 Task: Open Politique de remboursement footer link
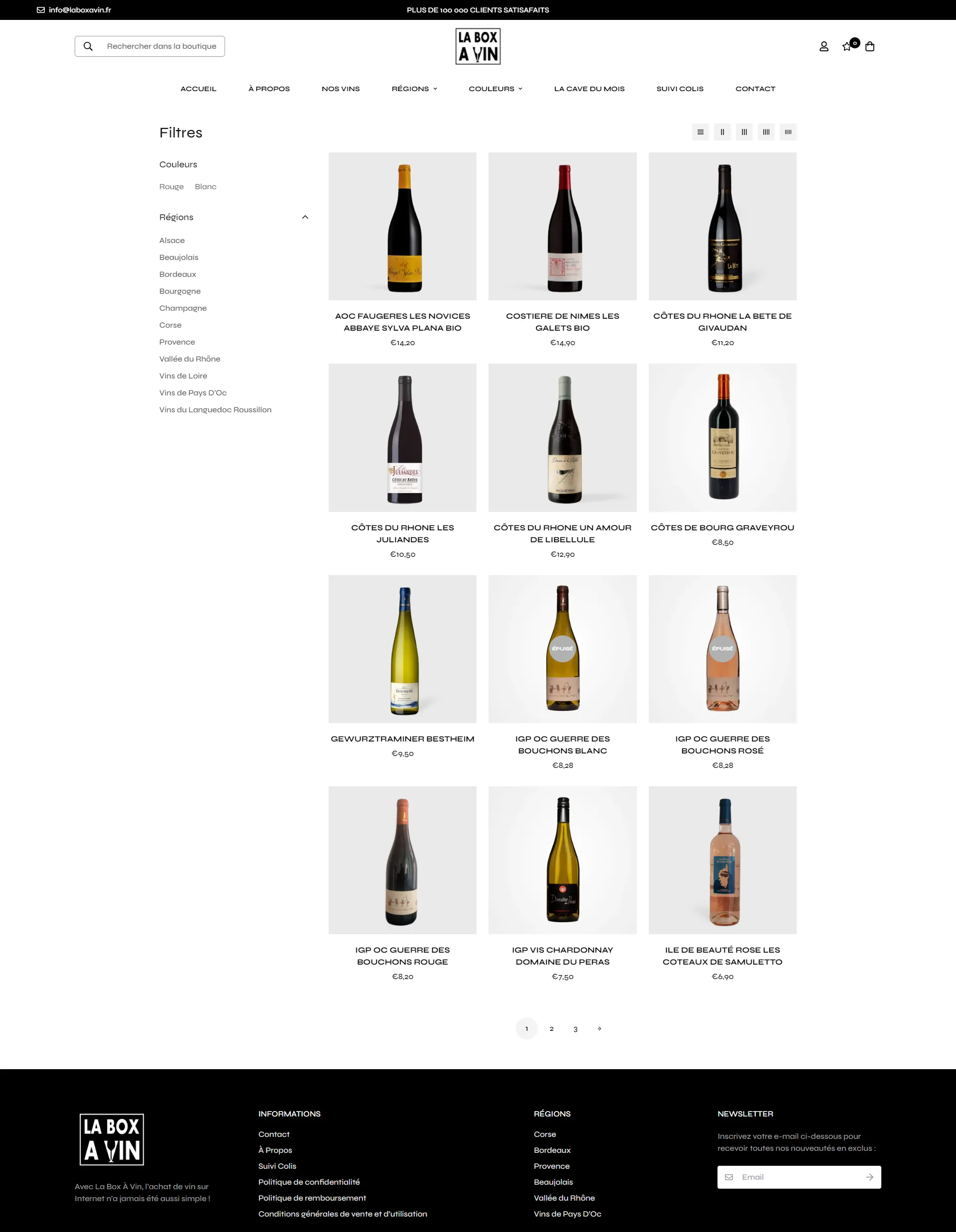point(312,1198)
